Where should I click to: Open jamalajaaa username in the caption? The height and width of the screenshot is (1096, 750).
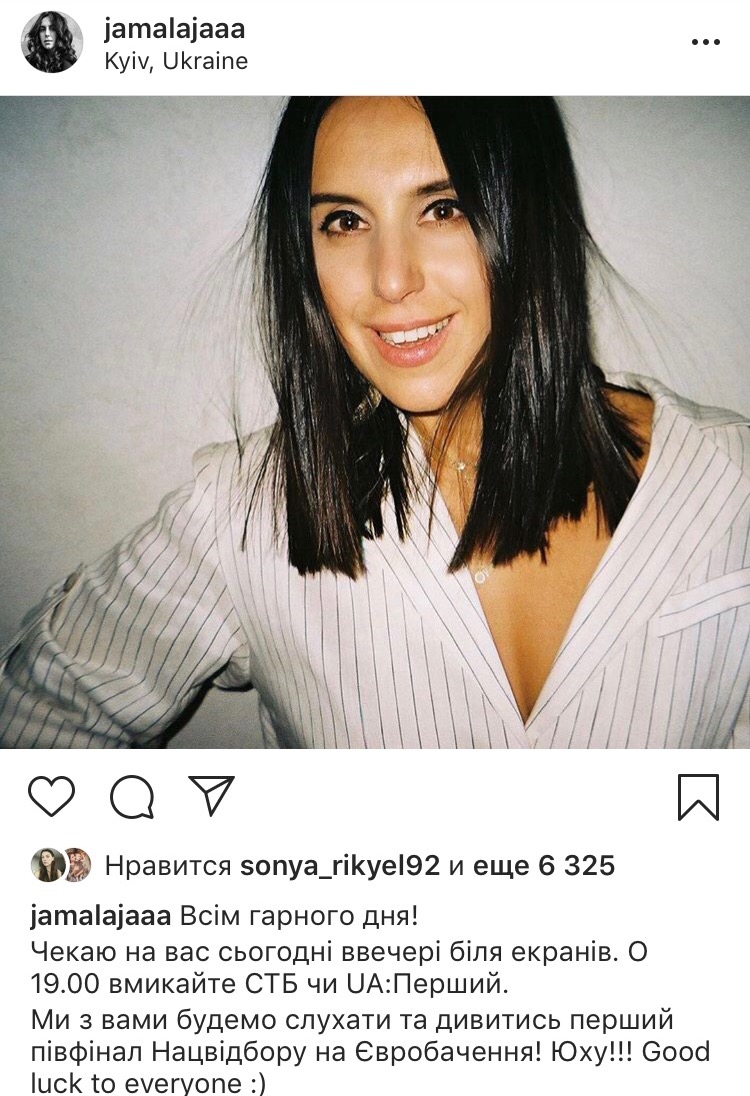[x=103, y=917]
